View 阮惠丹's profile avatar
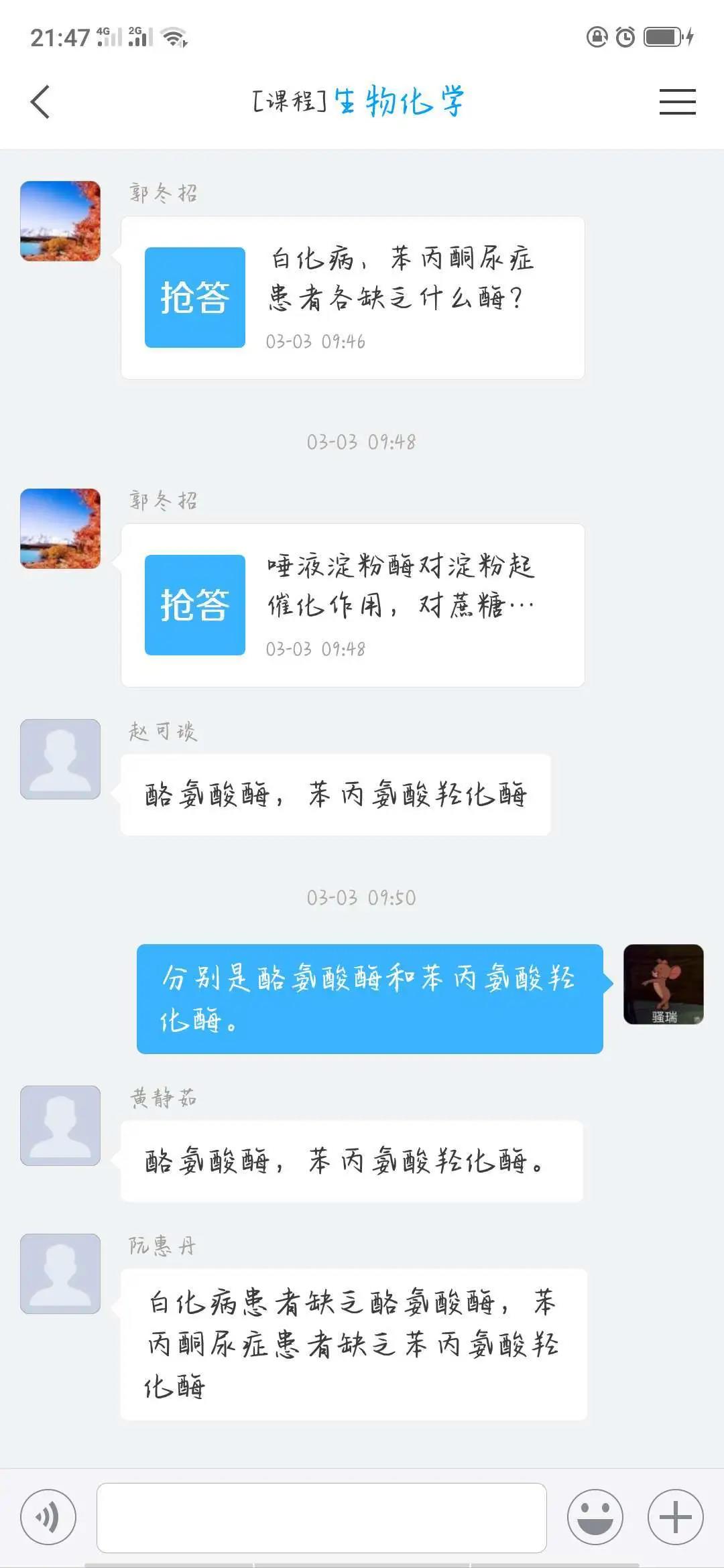This screenshot has height=1568, width=724. [60, 1274]
